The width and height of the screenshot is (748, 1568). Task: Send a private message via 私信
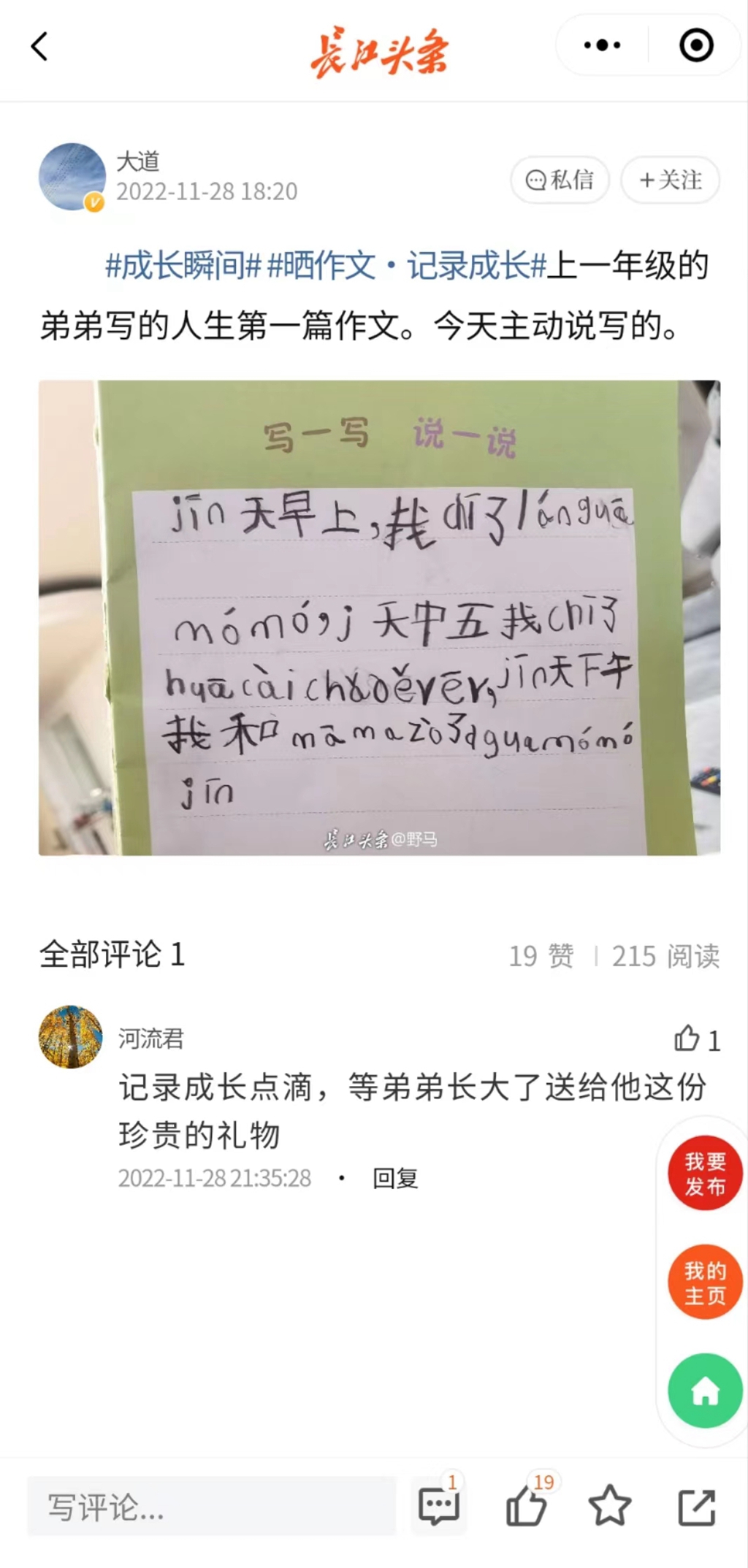pyautogui.click(x=560, y=180)
